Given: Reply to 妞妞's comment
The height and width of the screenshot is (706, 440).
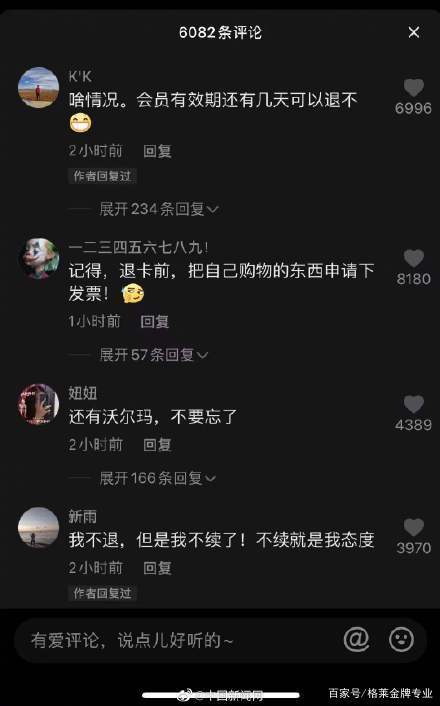Looking at the screenshot, I should click(157, 445).
